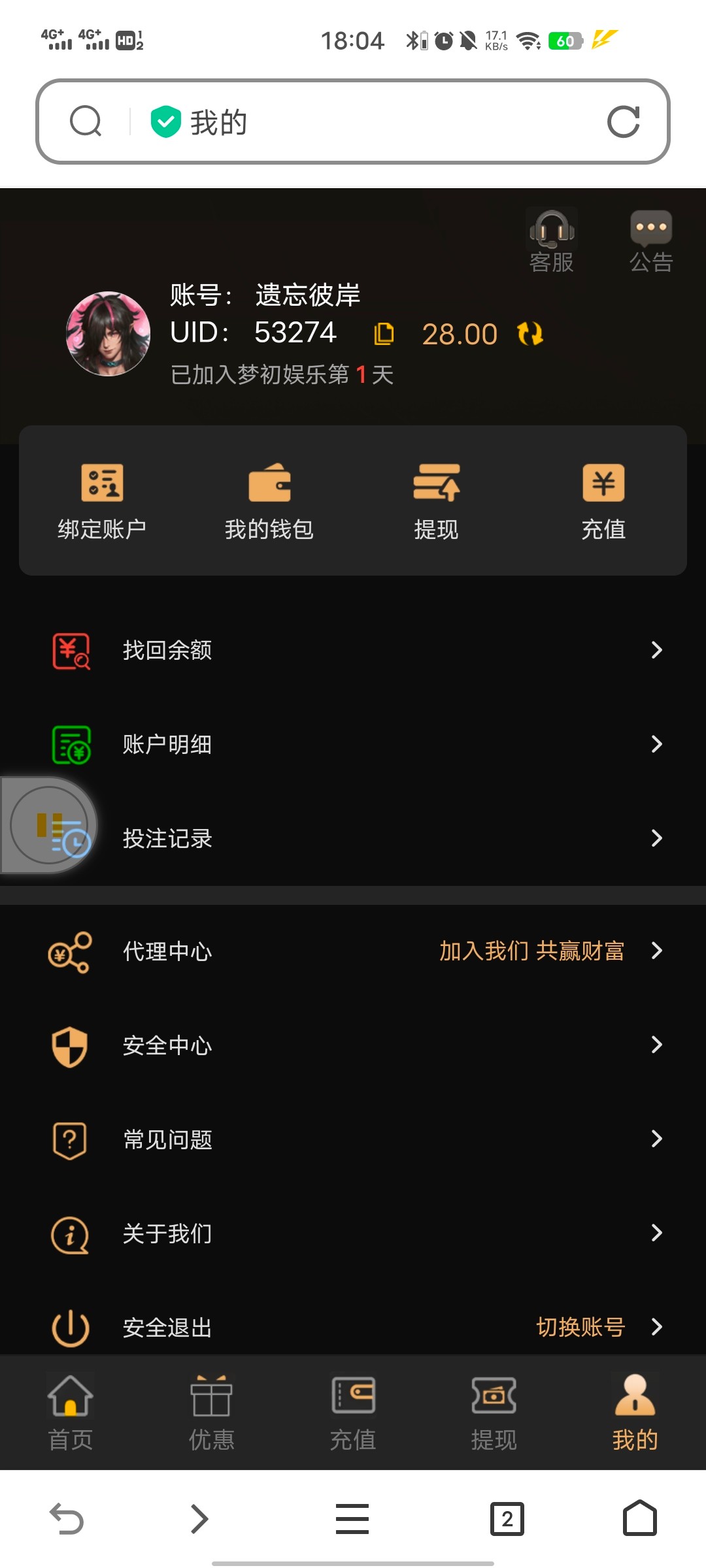Viewport: 706px width, 1568px height.
Task: Open 安全中心 security center
Action: [353, 1045]
